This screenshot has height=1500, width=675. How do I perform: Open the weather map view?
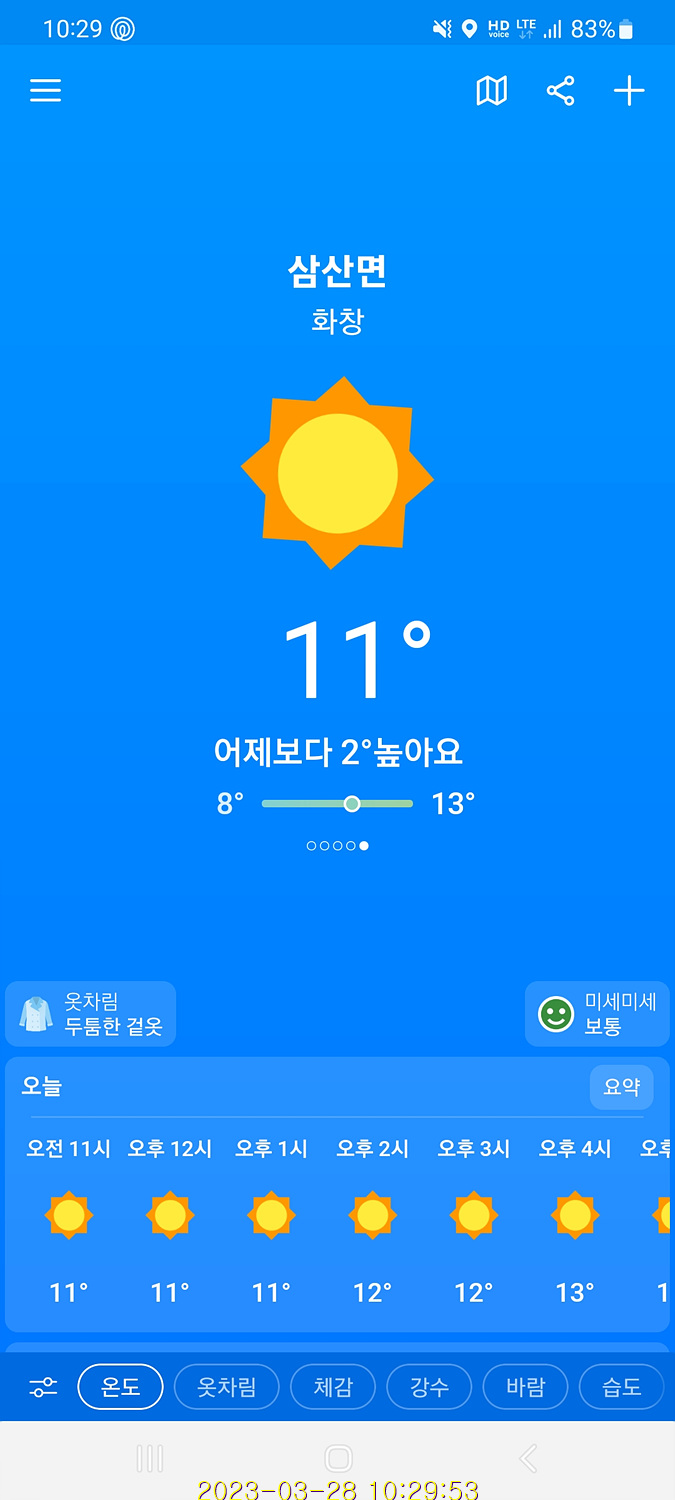(491, 91)
